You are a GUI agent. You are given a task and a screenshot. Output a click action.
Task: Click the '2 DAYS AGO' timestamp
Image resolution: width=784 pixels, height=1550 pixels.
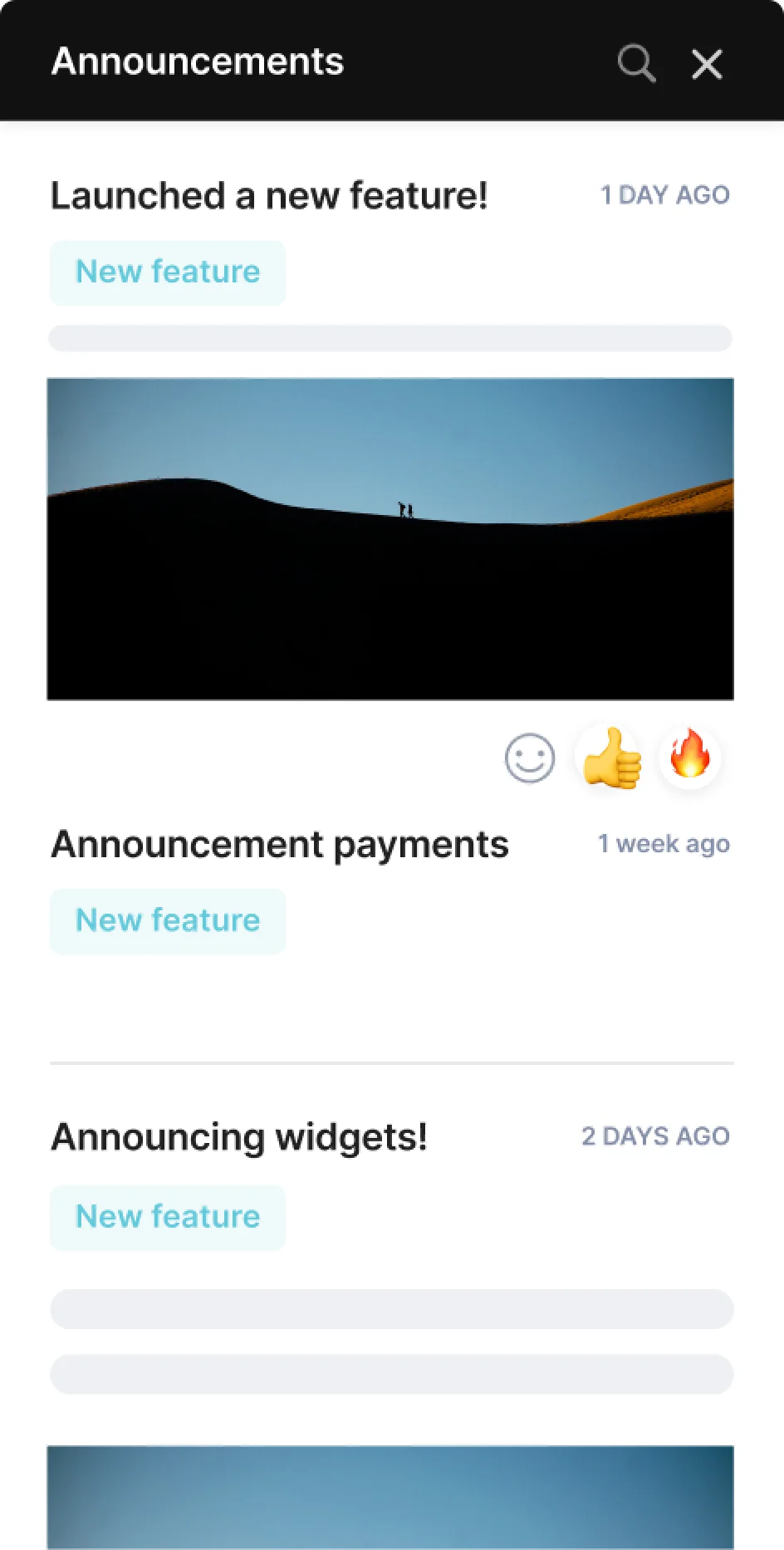[655, 1136]
